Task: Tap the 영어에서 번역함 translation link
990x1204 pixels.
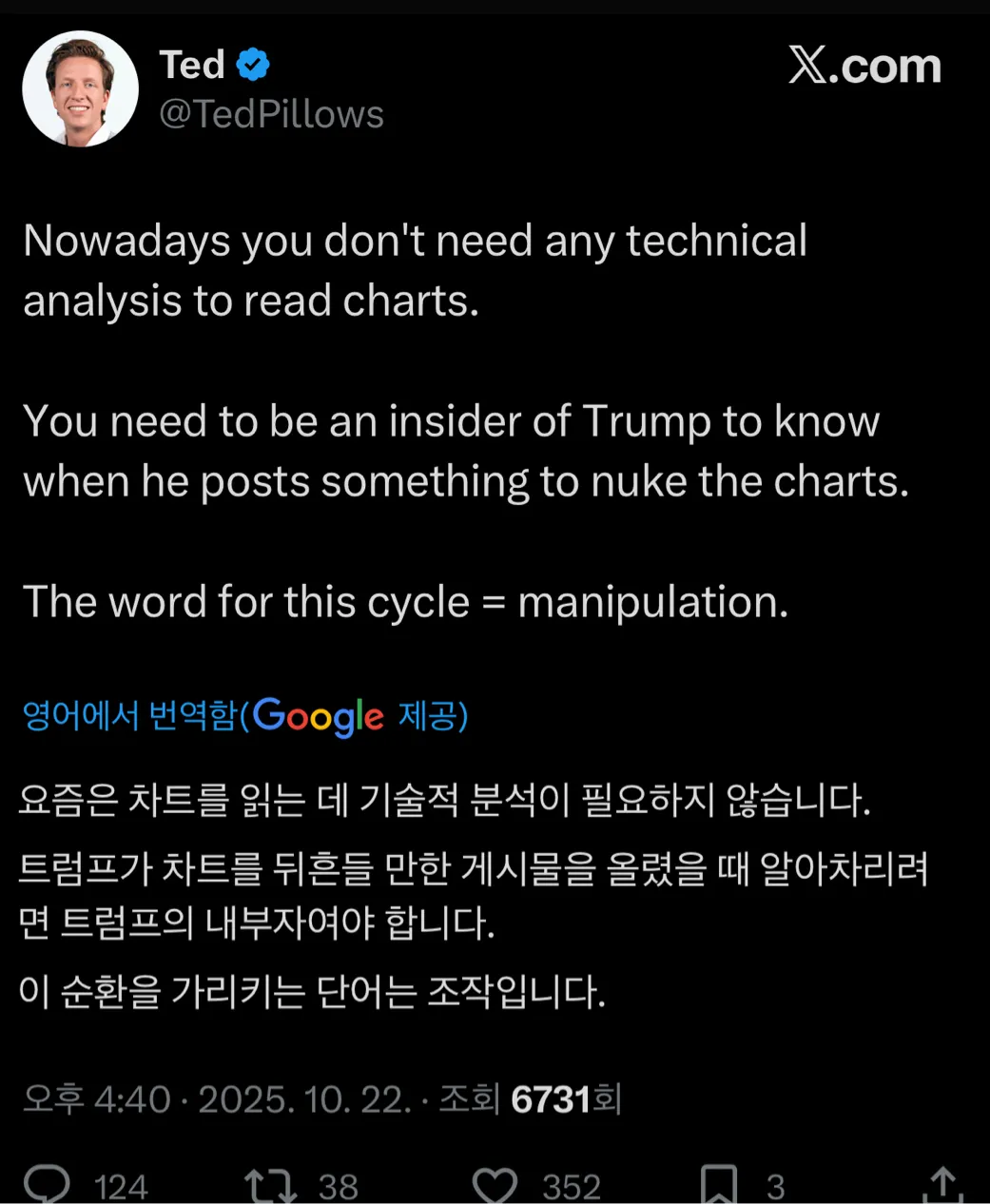Action: tap(129, 715)
